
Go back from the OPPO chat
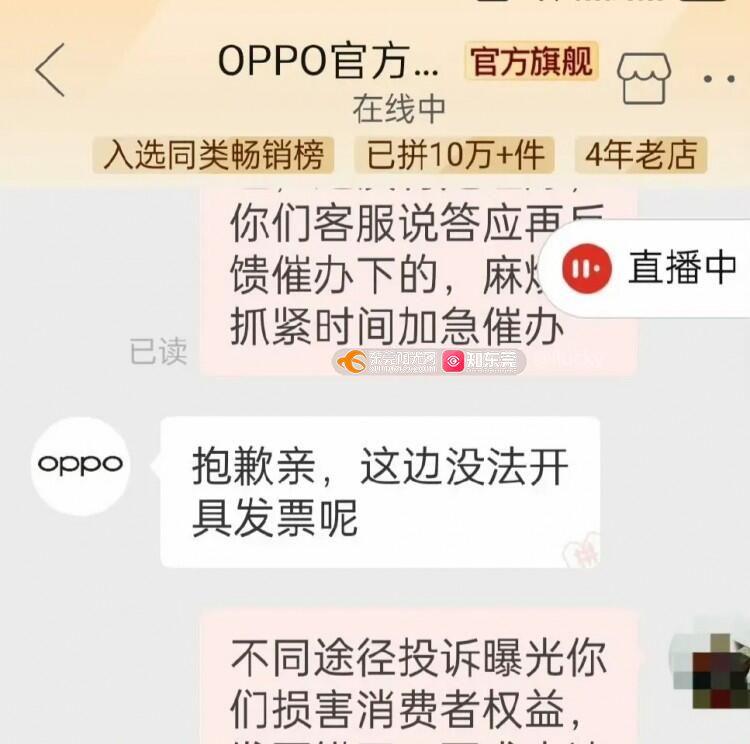click(50, 70)
